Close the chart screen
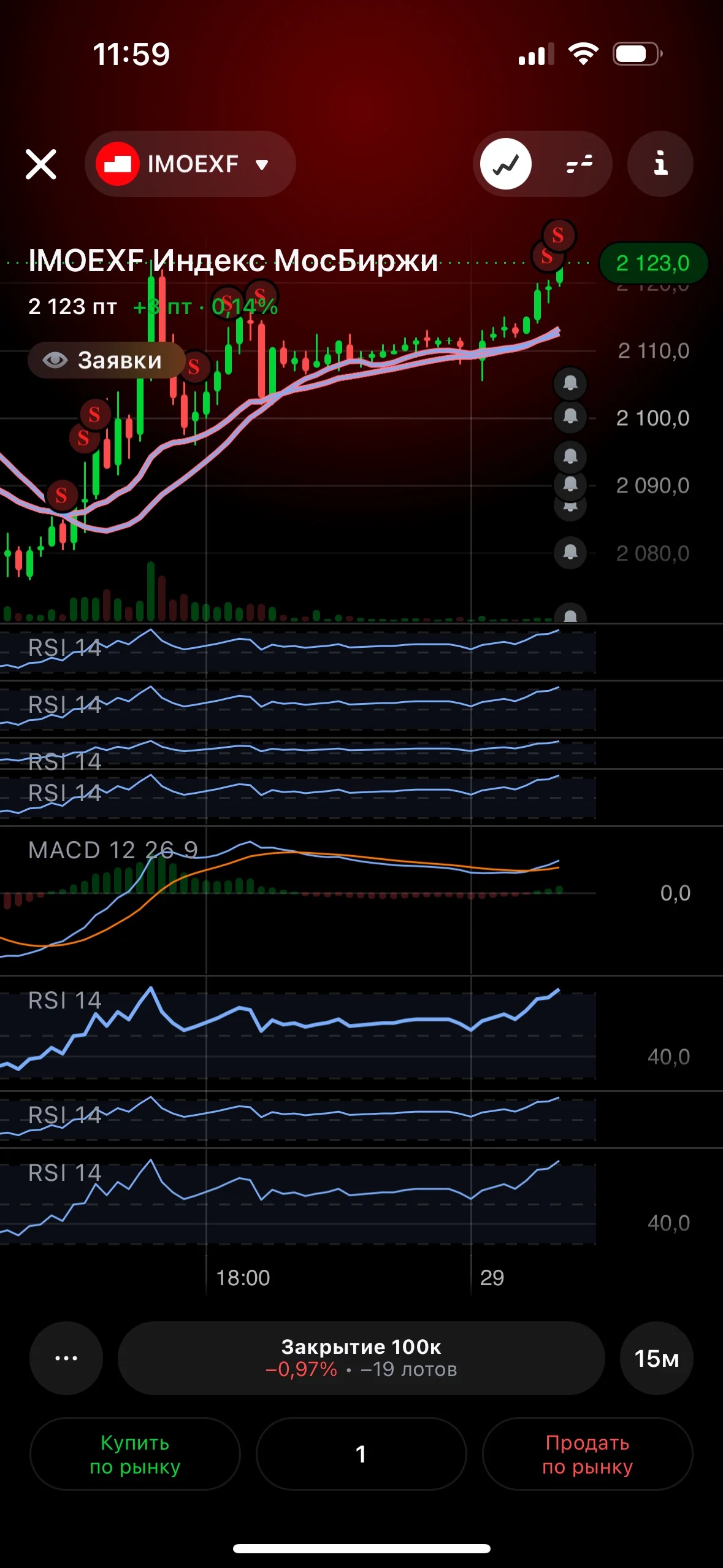Image resolution: width=723 pixels, height=1568 pixels. [x=41, y=164]
